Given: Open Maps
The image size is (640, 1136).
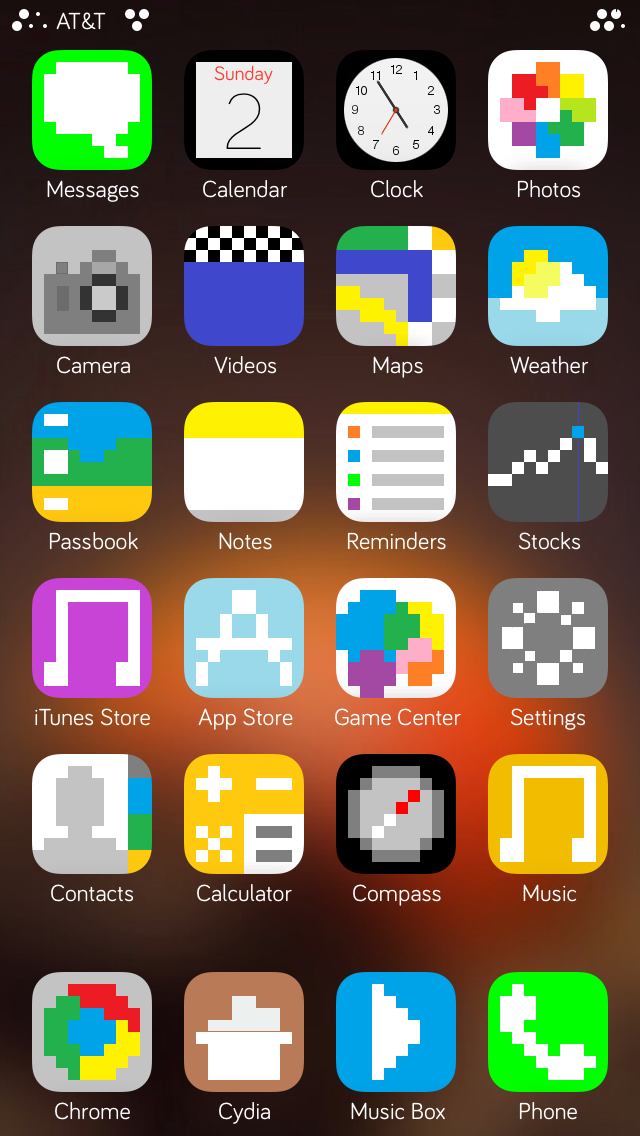Looking at the screenshot, I should [x=396, y=286].
